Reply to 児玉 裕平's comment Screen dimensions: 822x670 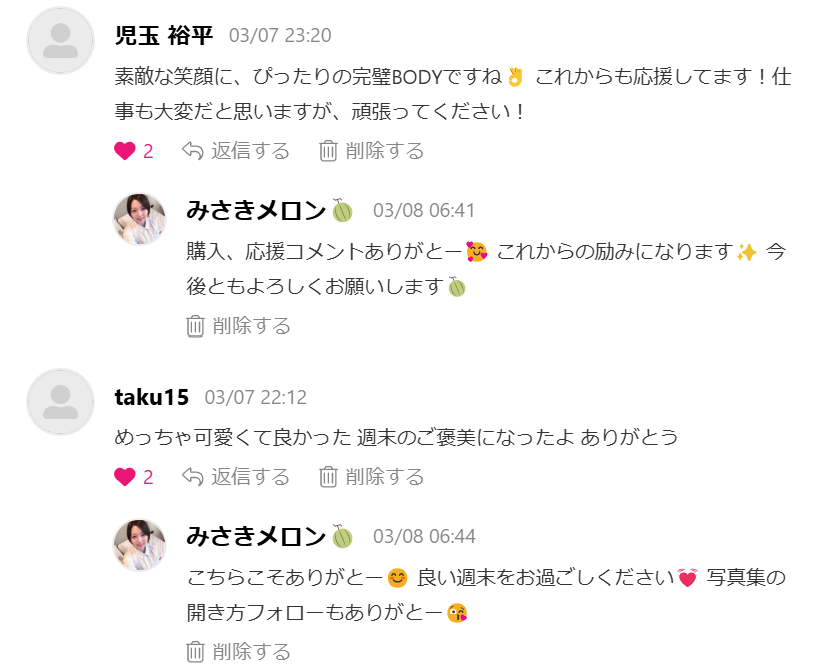tap(236, 152)
